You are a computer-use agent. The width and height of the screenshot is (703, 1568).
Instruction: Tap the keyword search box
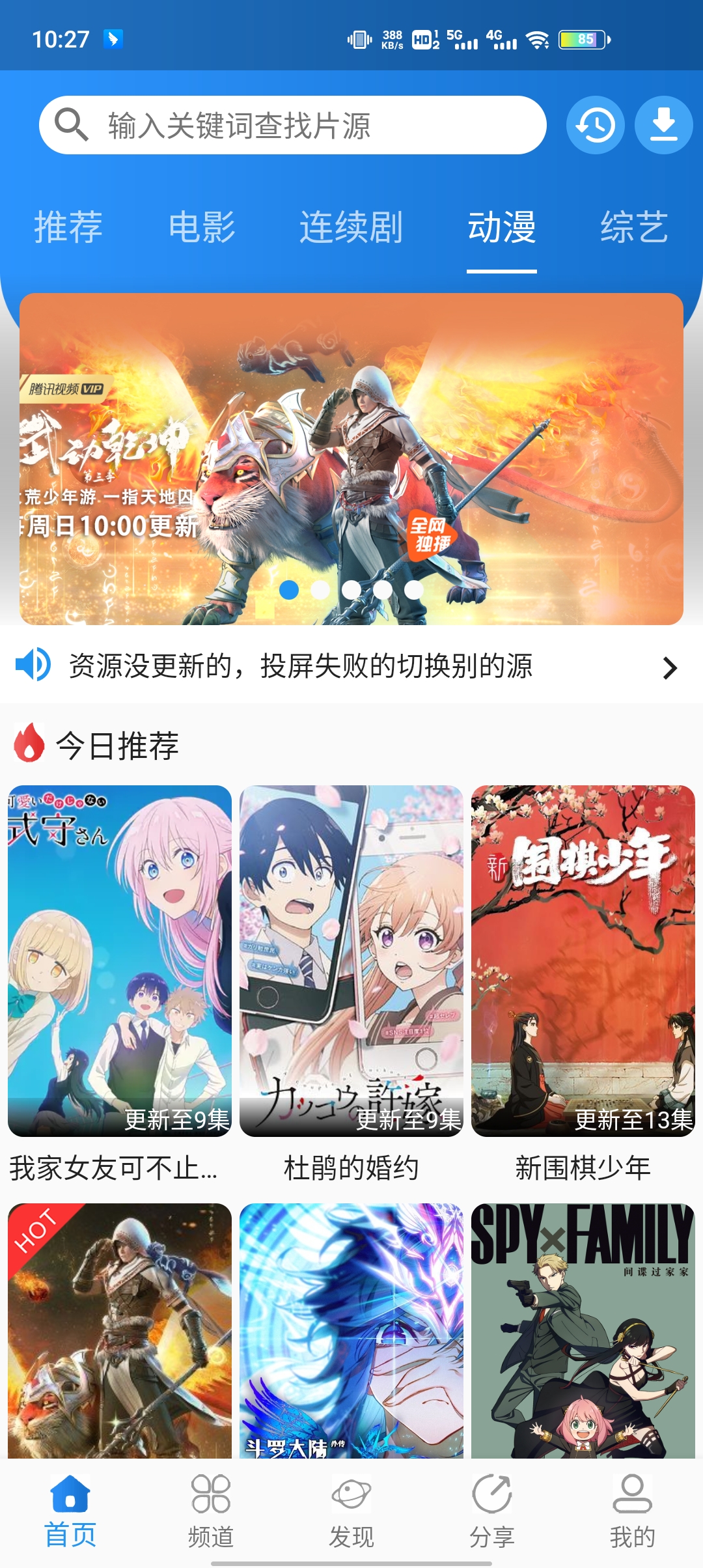point(293,125)
